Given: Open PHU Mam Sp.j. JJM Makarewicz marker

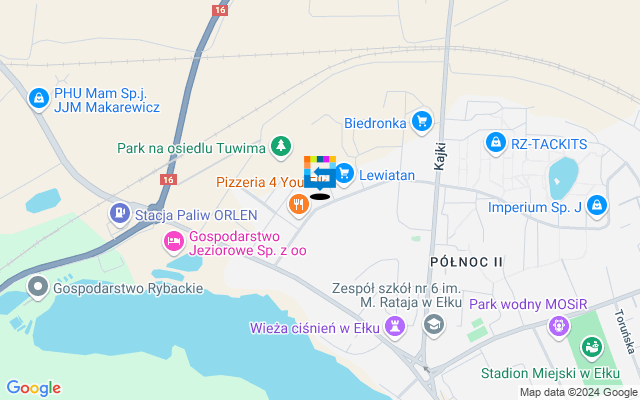Looking at the screenshot, I should coord(38,98).
